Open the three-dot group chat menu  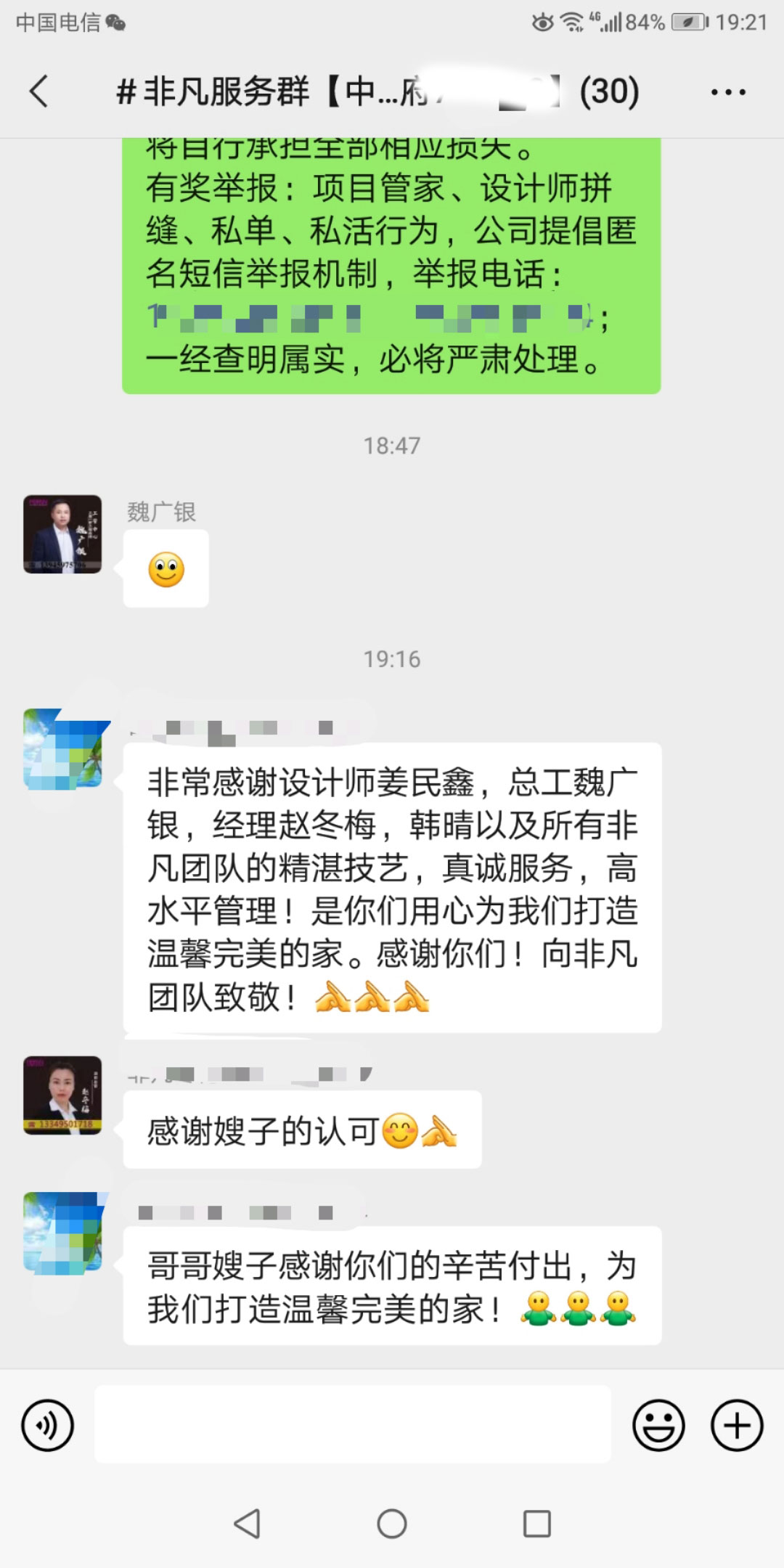728,92
